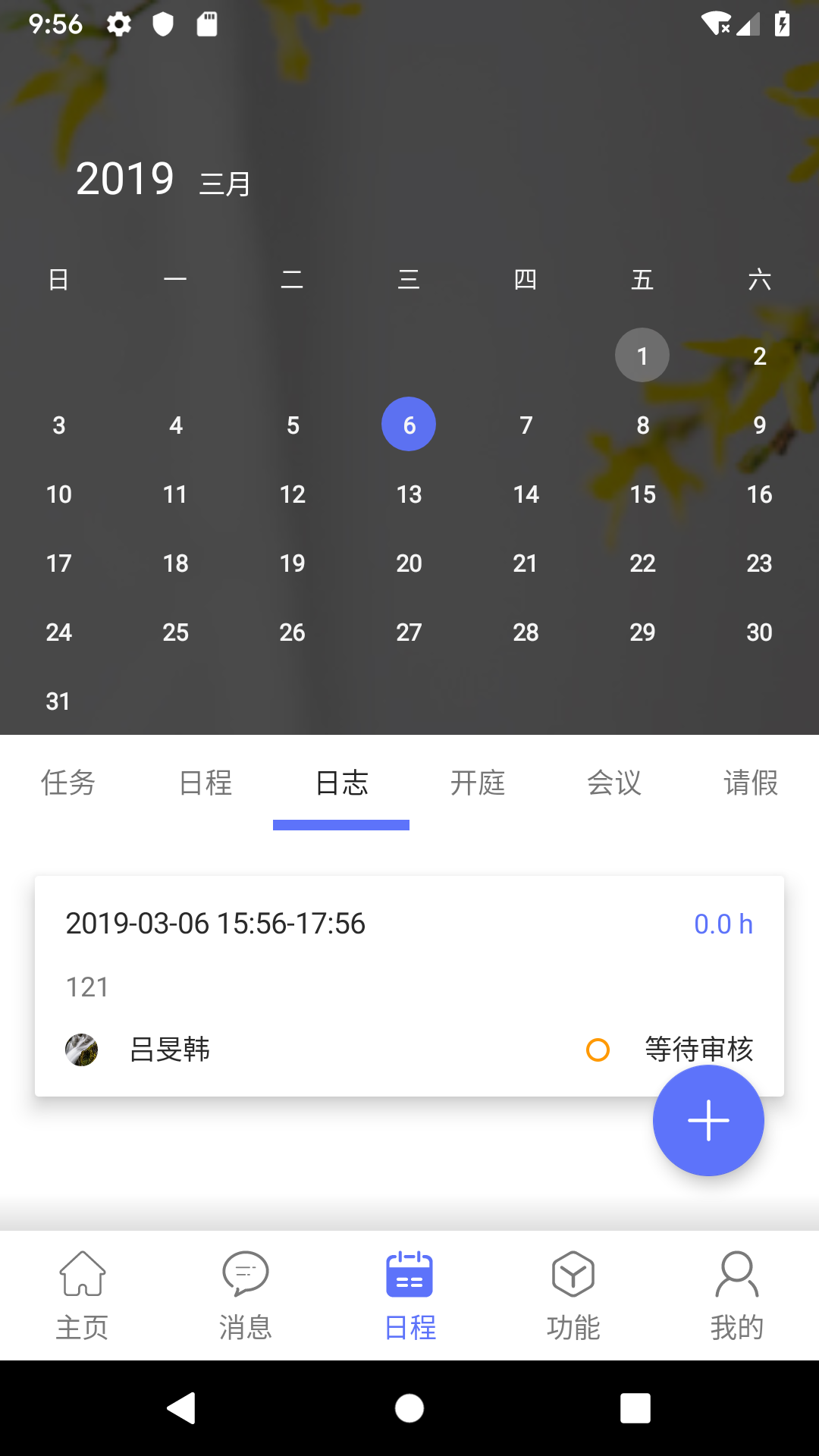819x1456 pixels.
Task: Select March 1 on the calendar
Action: [642, 355]
